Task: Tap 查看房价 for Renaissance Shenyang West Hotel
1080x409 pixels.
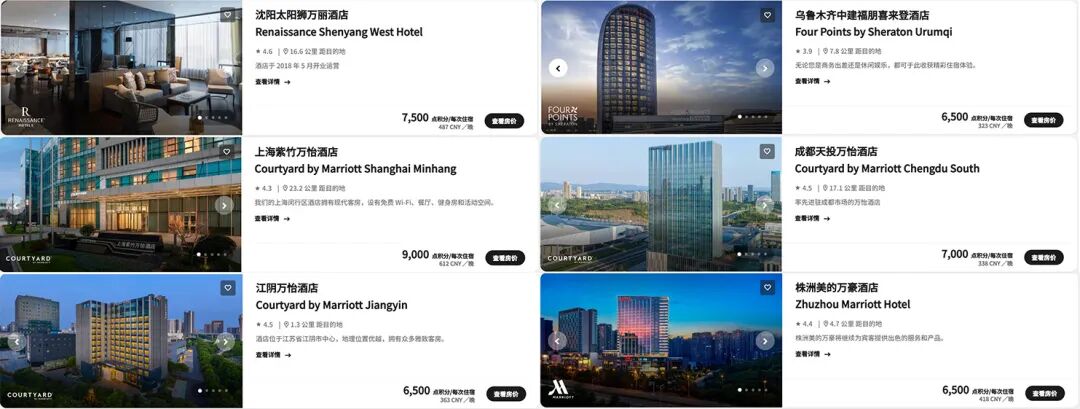Action: pyautogui.click(x=505, y=121)
